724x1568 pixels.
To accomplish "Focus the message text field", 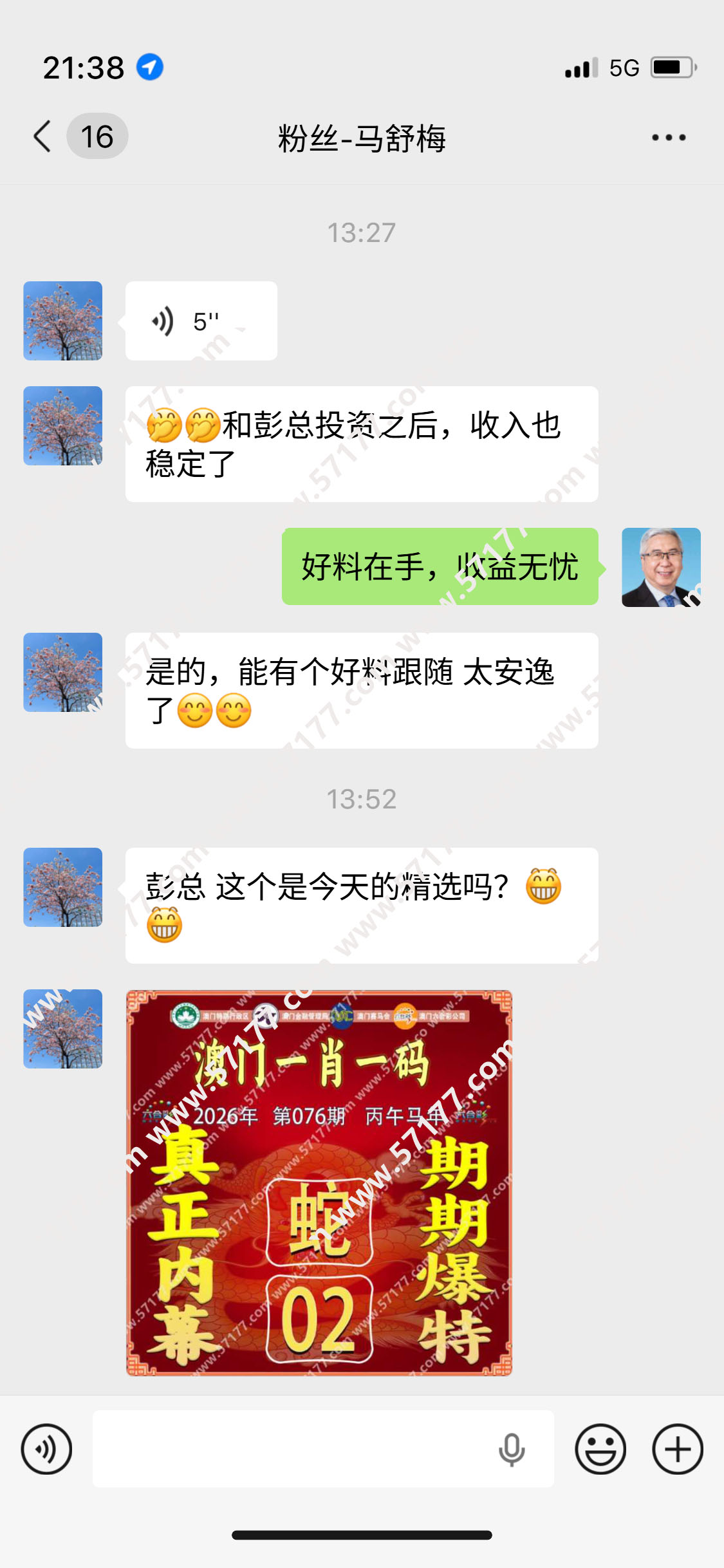I will 290,1449.
